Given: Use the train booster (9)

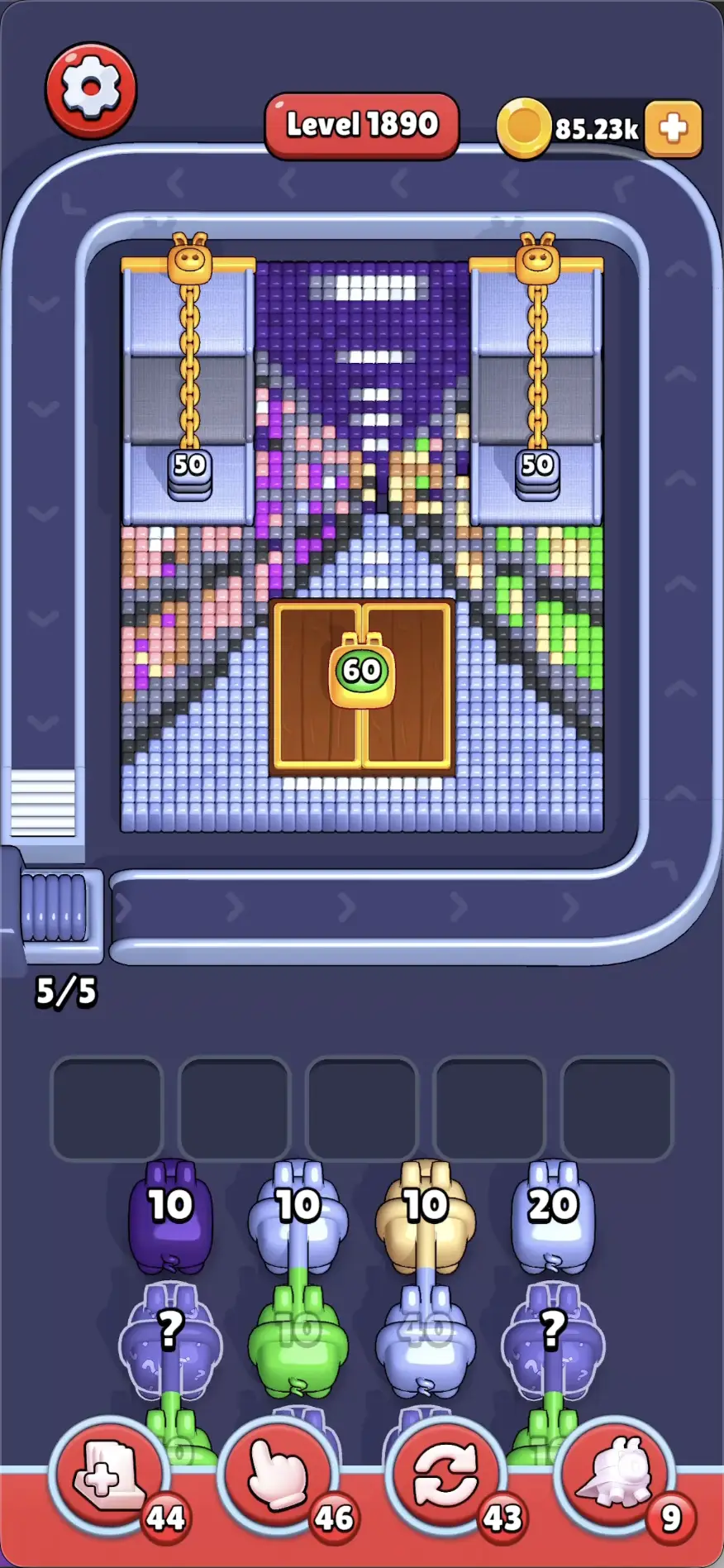Looking at the screenshot, I should pyautogui.click(x=616, y=1478).
